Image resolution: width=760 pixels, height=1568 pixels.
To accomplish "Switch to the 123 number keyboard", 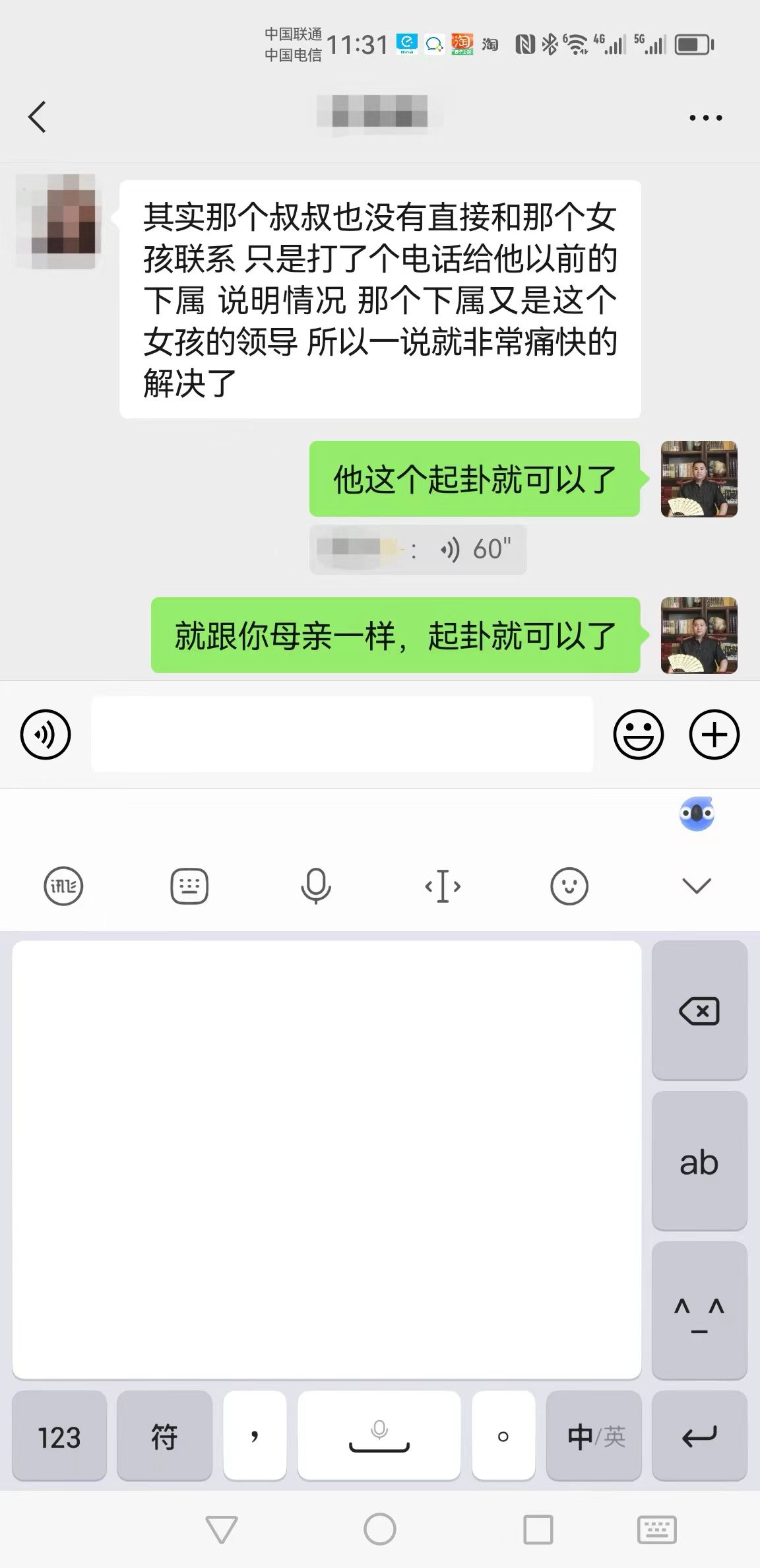I will [x=59, y=1437].
